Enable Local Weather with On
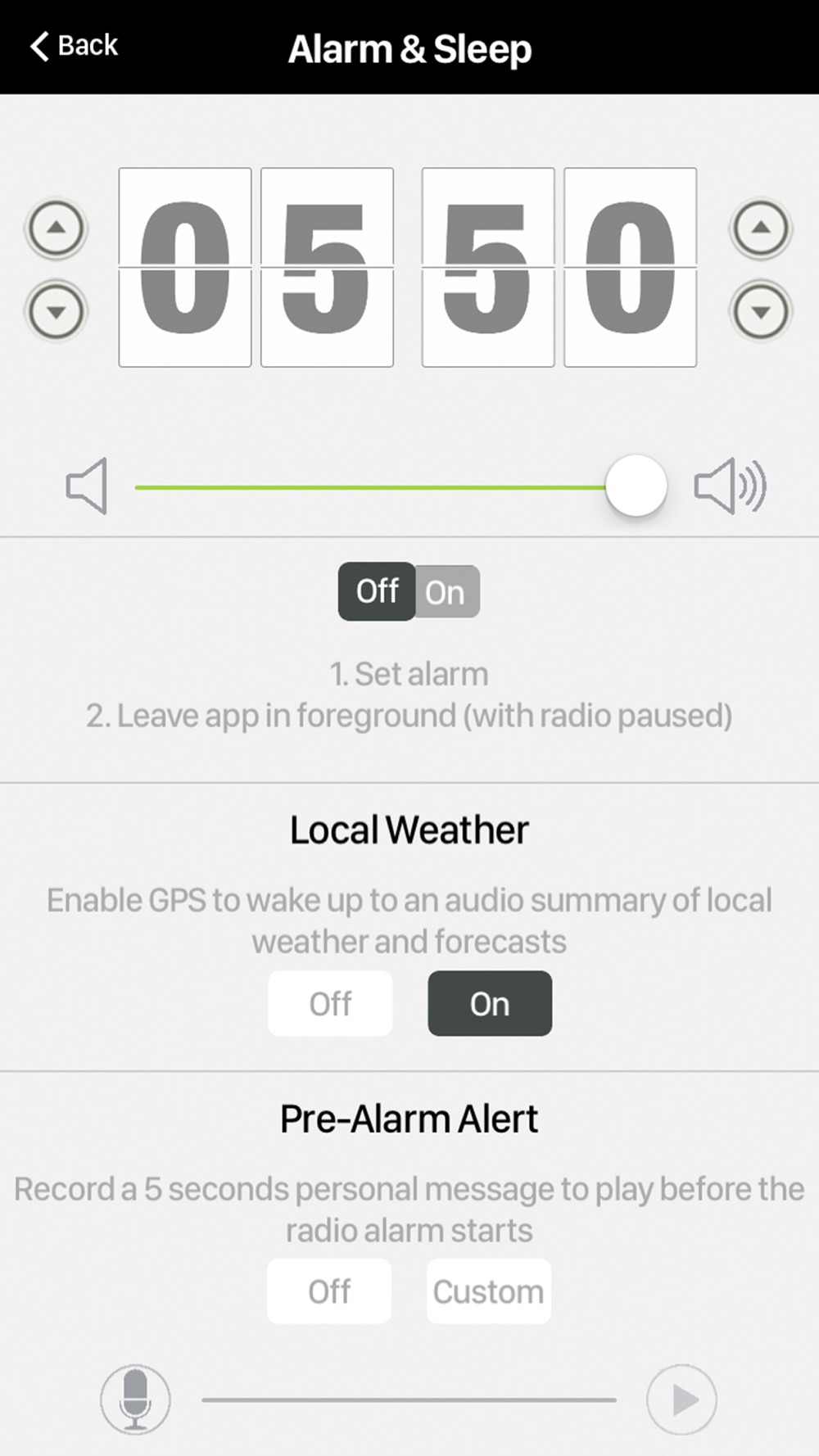The height and width of the screenshot is (1456, 819). point(490,1003)
